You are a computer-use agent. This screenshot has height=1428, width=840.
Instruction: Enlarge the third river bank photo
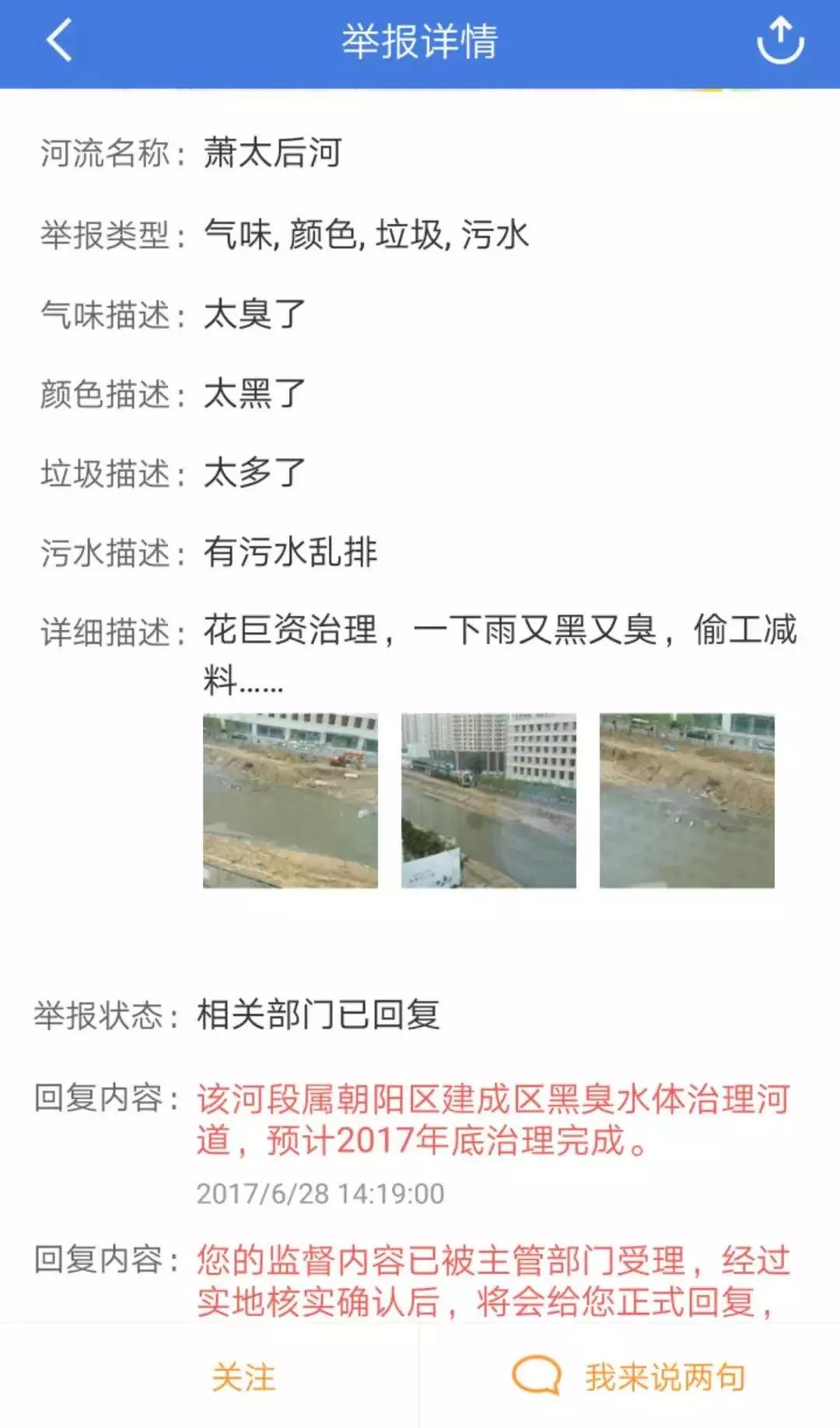pyautogui.click(x=687, y=800)
